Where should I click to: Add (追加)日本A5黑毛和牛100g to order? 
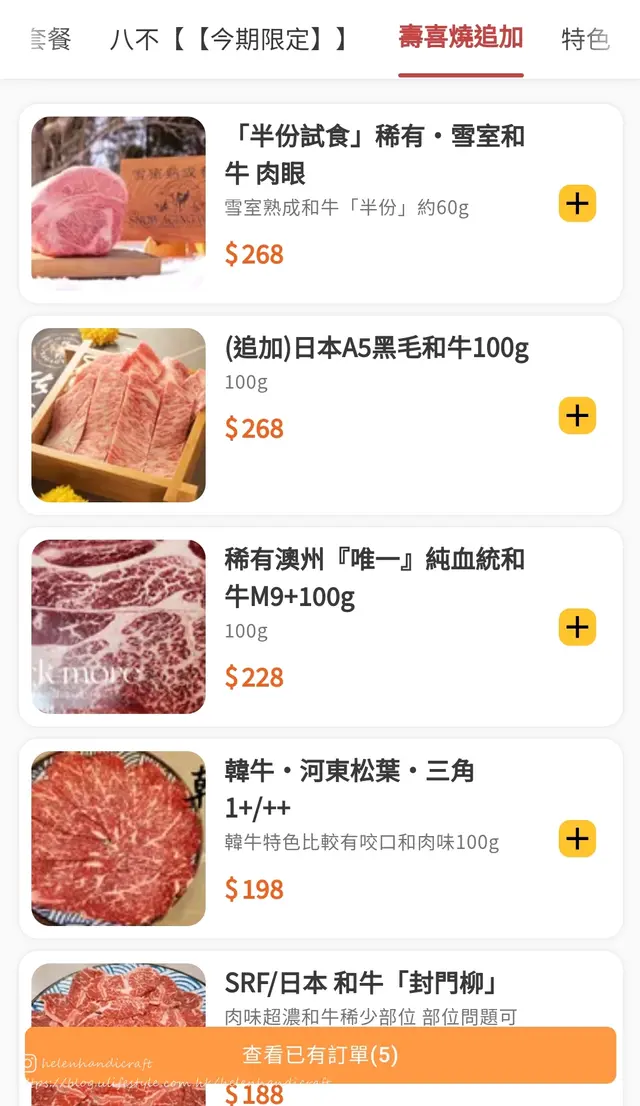tap(577, 416)
